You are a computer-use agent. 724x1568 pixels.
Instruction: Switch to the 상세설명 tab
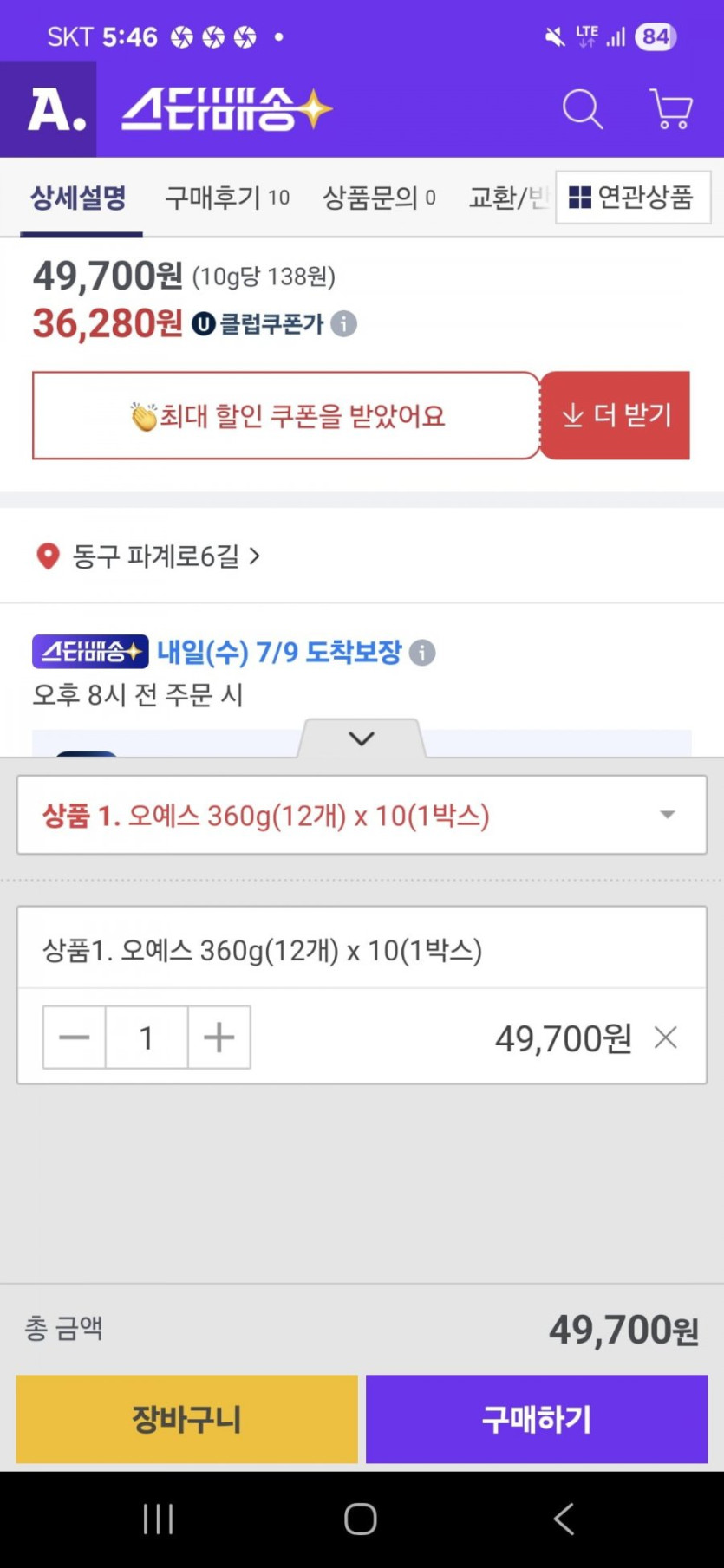coord(79,198)
